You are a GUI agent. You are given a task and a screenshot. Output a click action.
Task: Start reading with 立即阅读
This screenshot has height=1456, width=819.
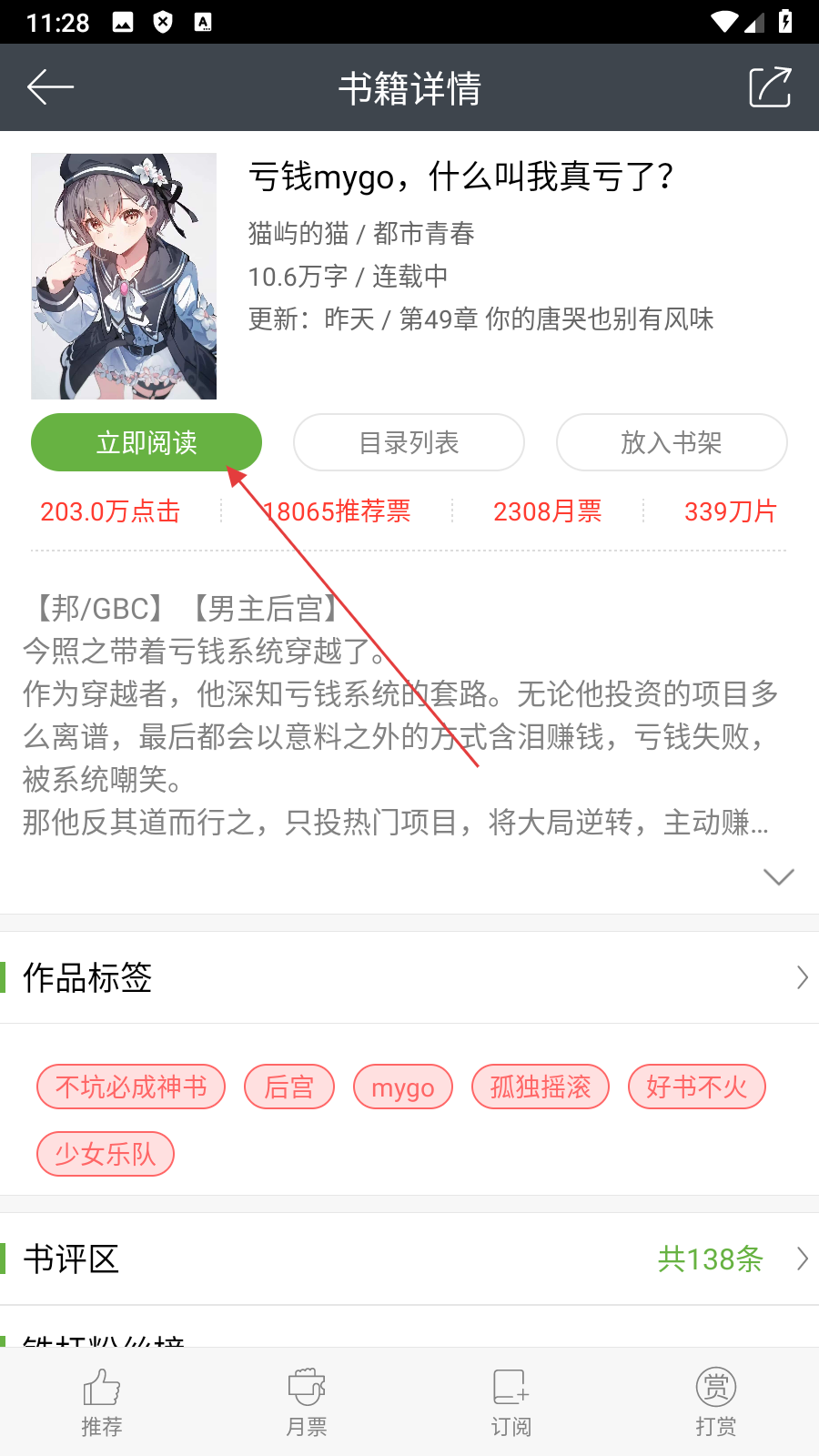147,442
